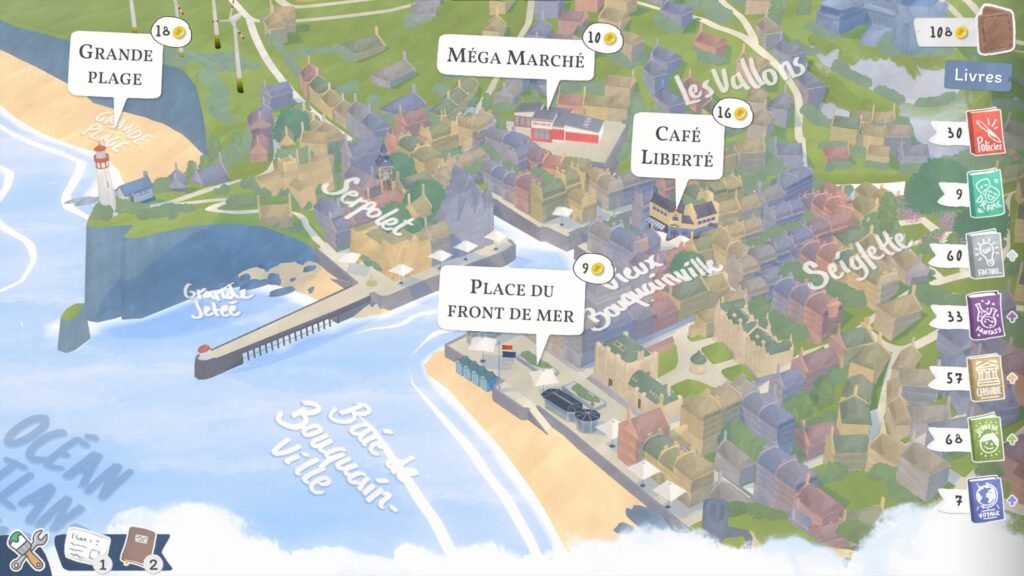
Task: Travel to Café Liberté
Action: [676, 146]
